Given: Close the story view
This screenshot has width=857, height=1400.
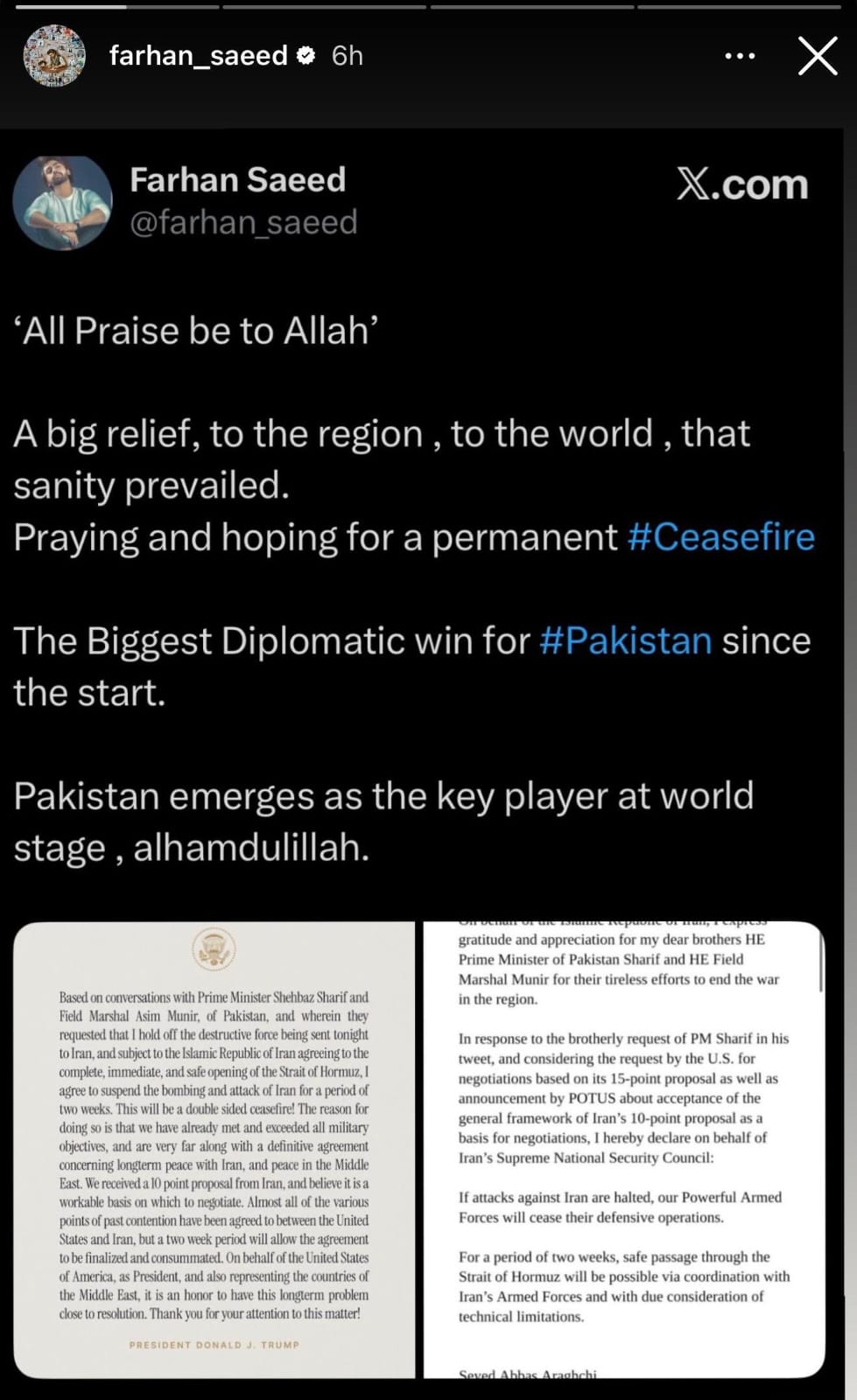Looking at the screenshot, I should (x=817, y=55).
